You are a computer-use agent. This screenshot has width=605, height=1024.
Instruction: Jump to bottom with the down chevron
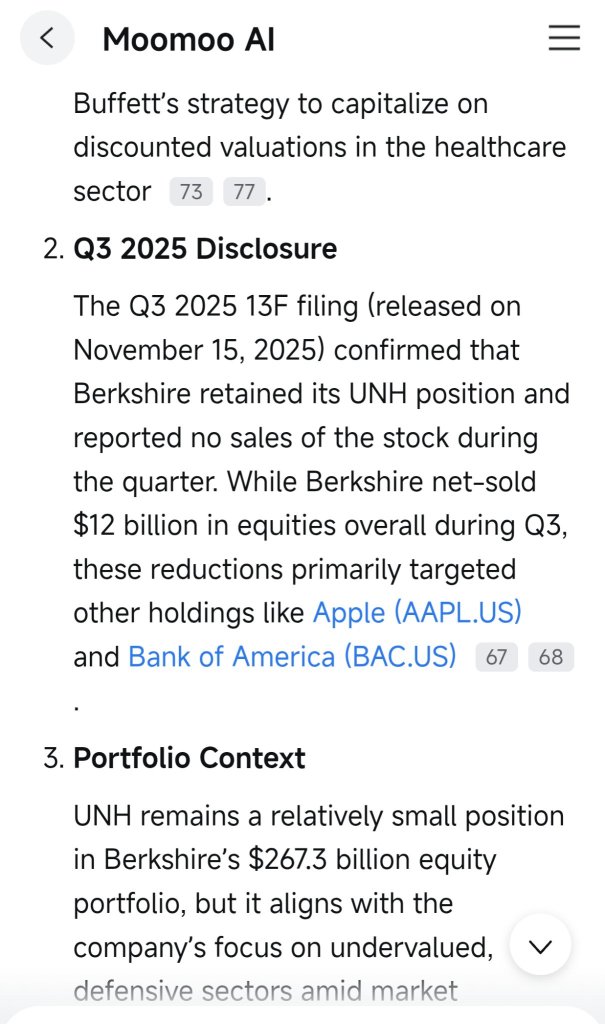coord(540,945)
